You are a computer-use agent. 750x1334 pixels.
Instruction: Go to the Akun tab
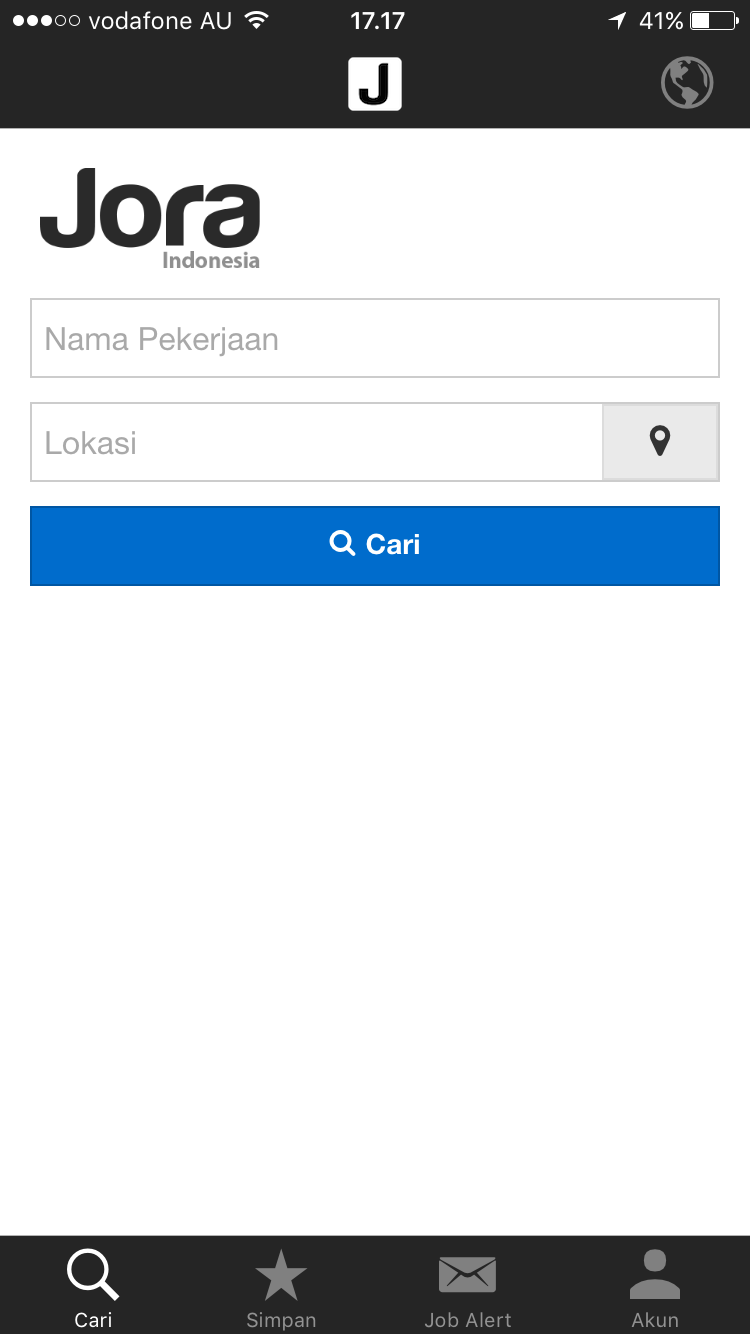pyautogui.click(x=655, y=1289)
